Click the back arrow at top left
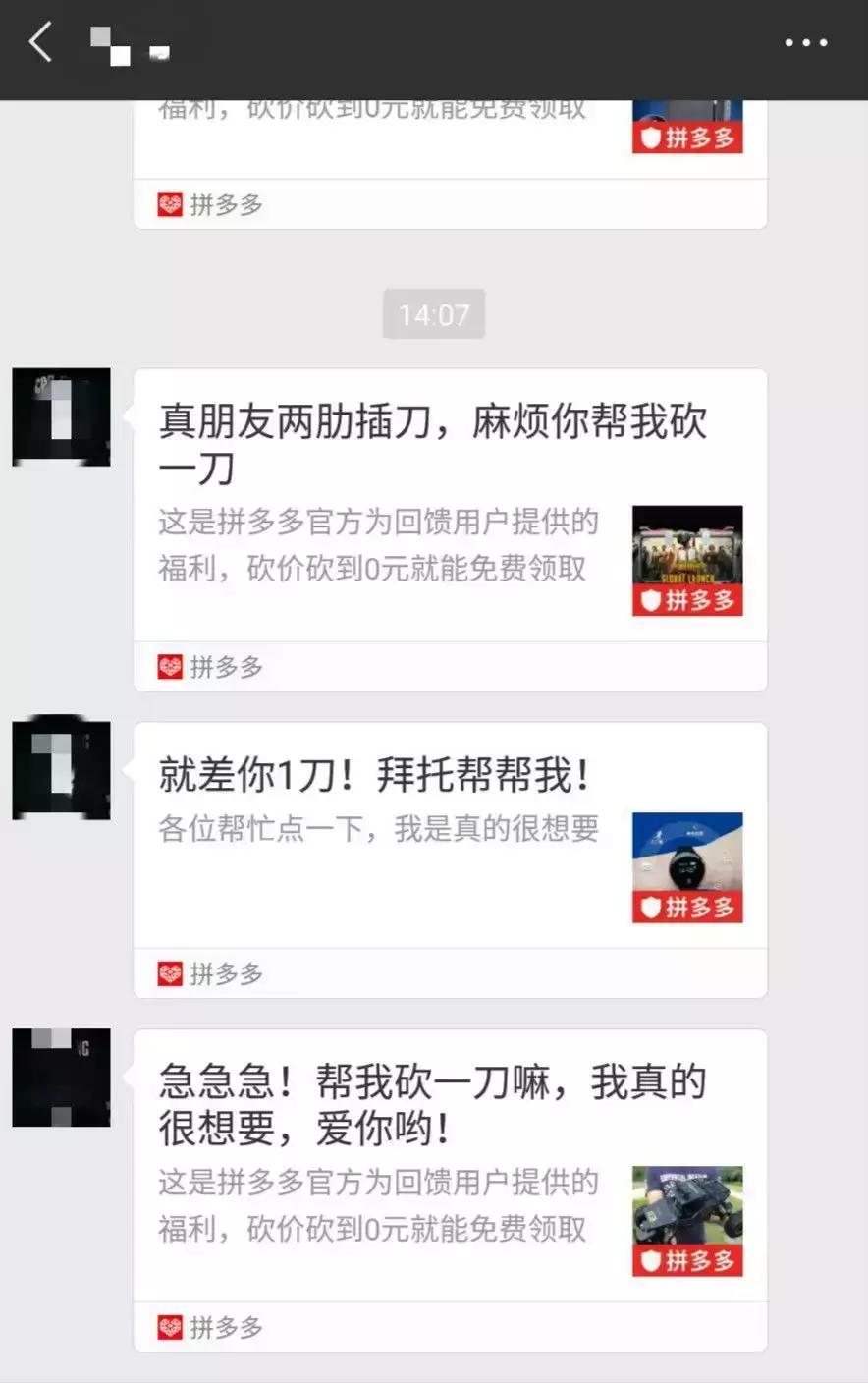 [39, 43]
